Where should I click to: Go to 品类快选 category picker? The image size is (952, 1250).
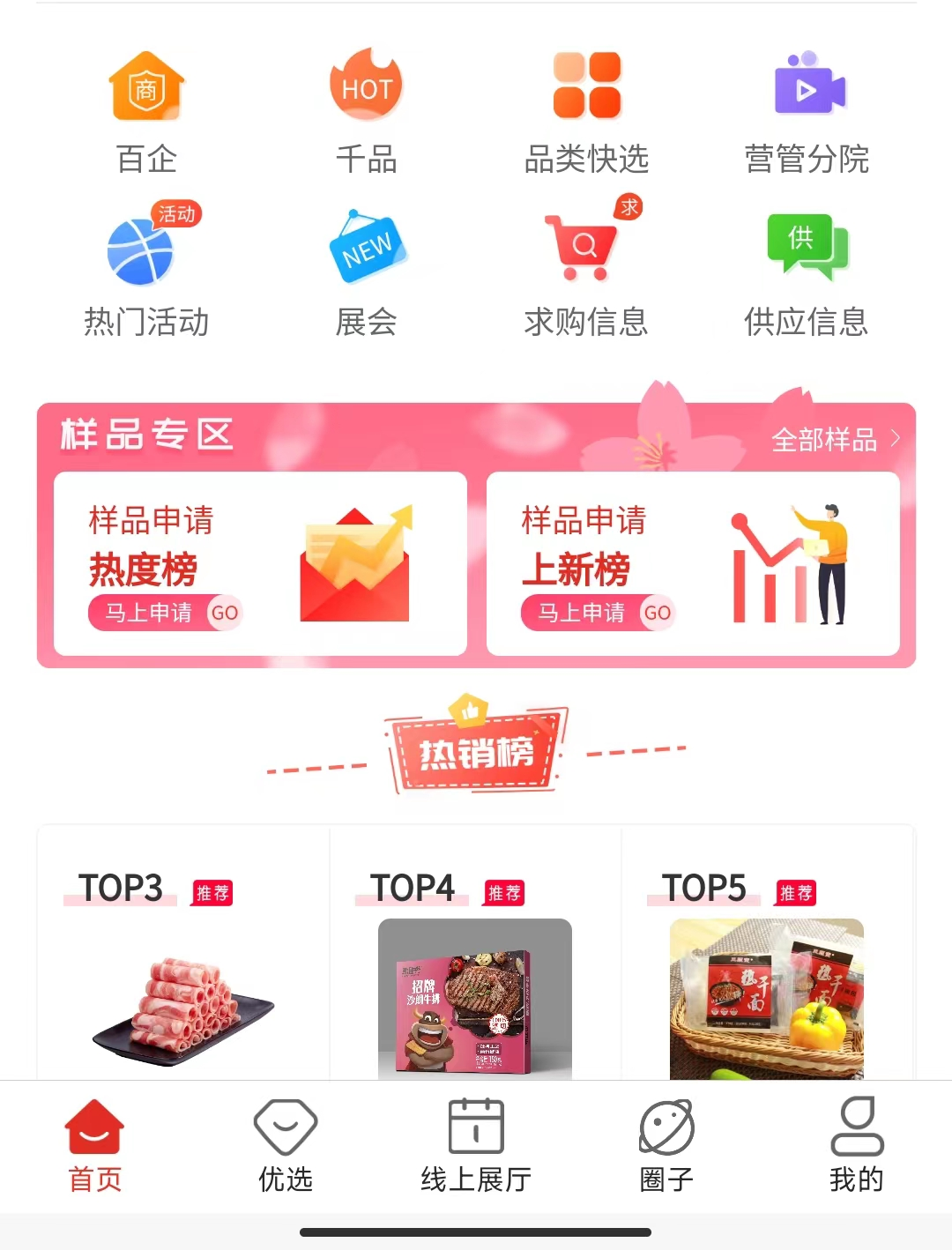click(586, 110)
